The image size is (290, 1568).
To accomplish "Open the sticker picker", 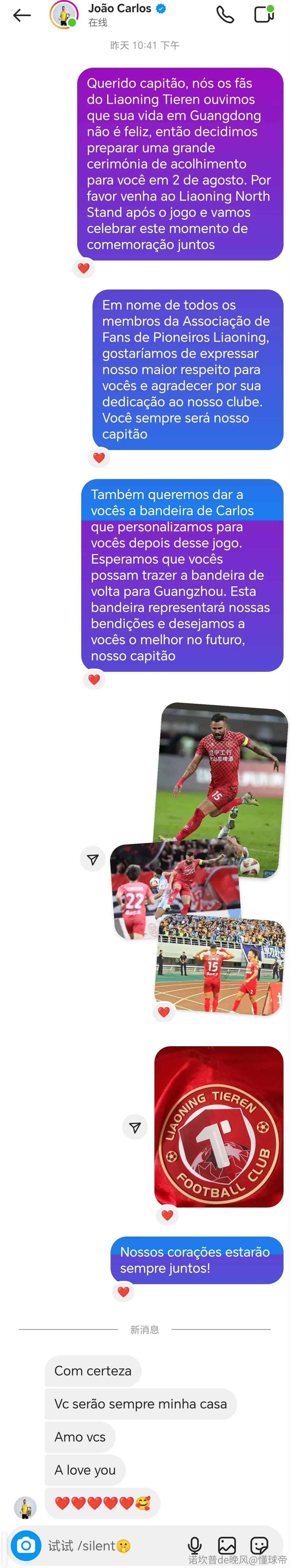I will coord(260,1545).
